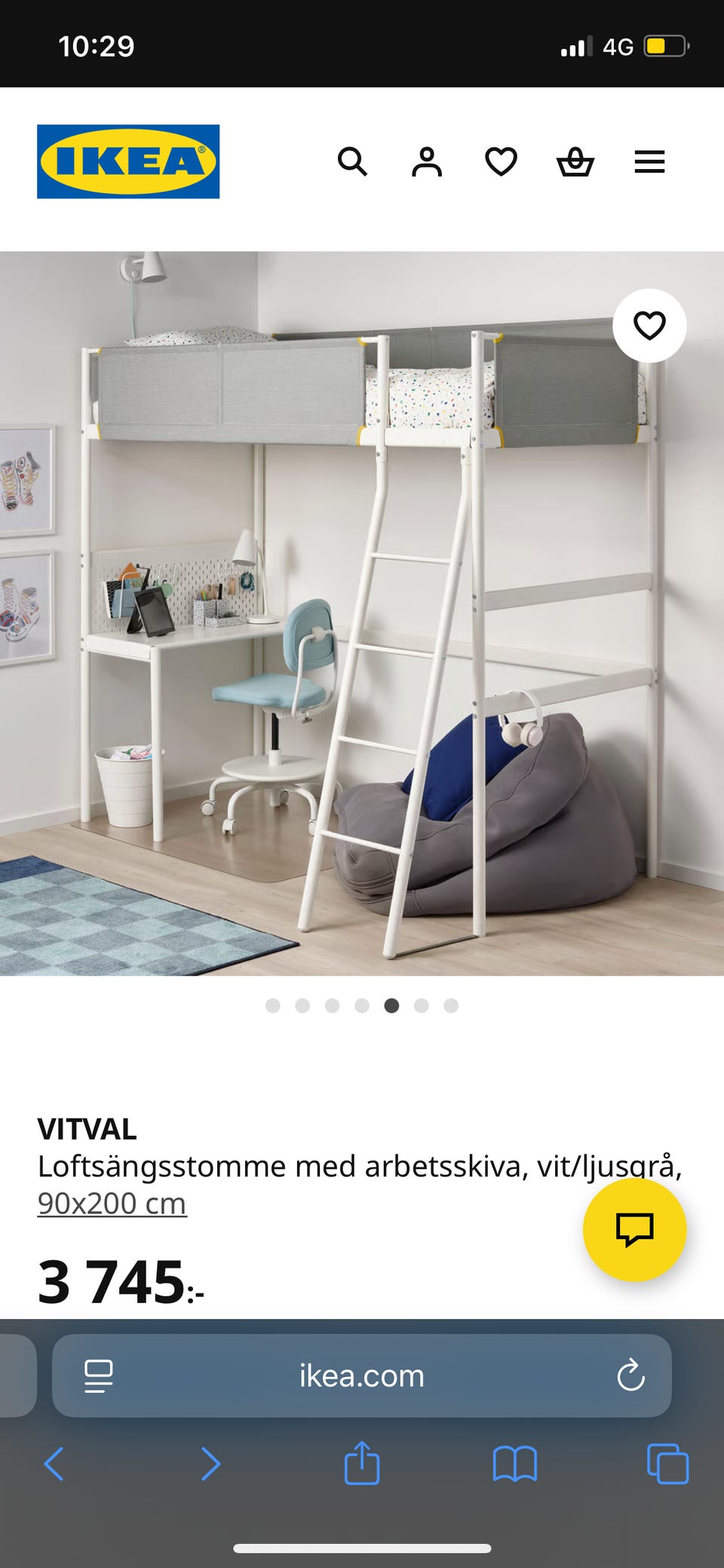
Task: View your favorites list
Action: [x=501, y=162]
